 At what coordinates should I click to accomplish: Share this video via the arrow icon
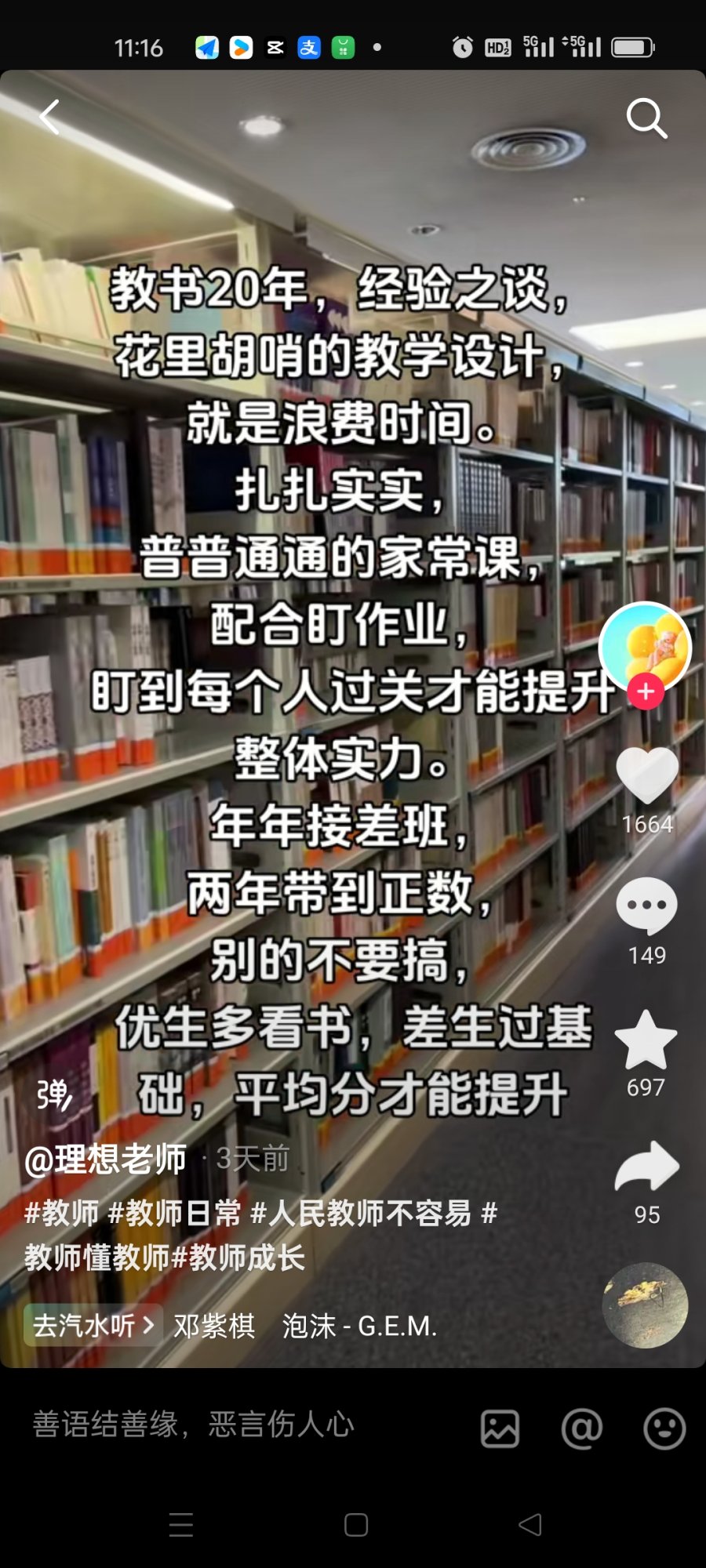[647, 1167]
